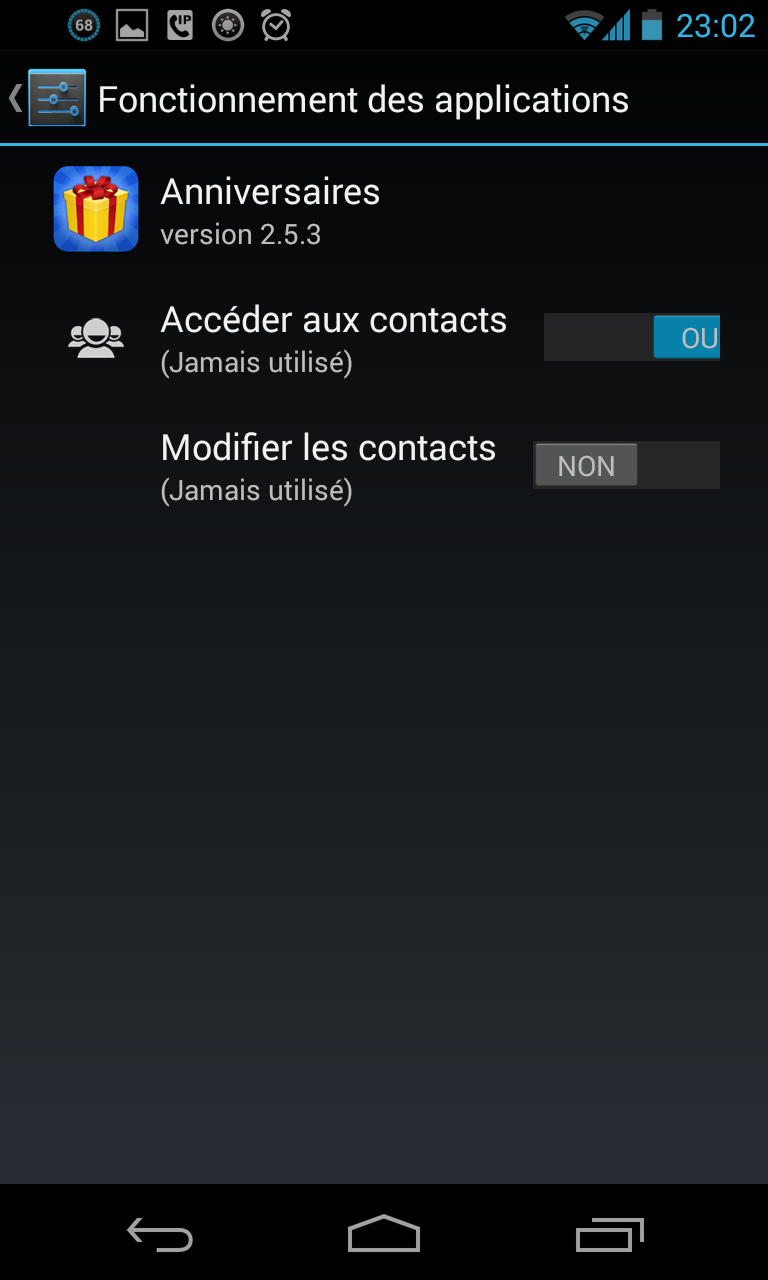768x1280 pixels.
Task: Go back via the settings icon in header
Action: (48, 98)
